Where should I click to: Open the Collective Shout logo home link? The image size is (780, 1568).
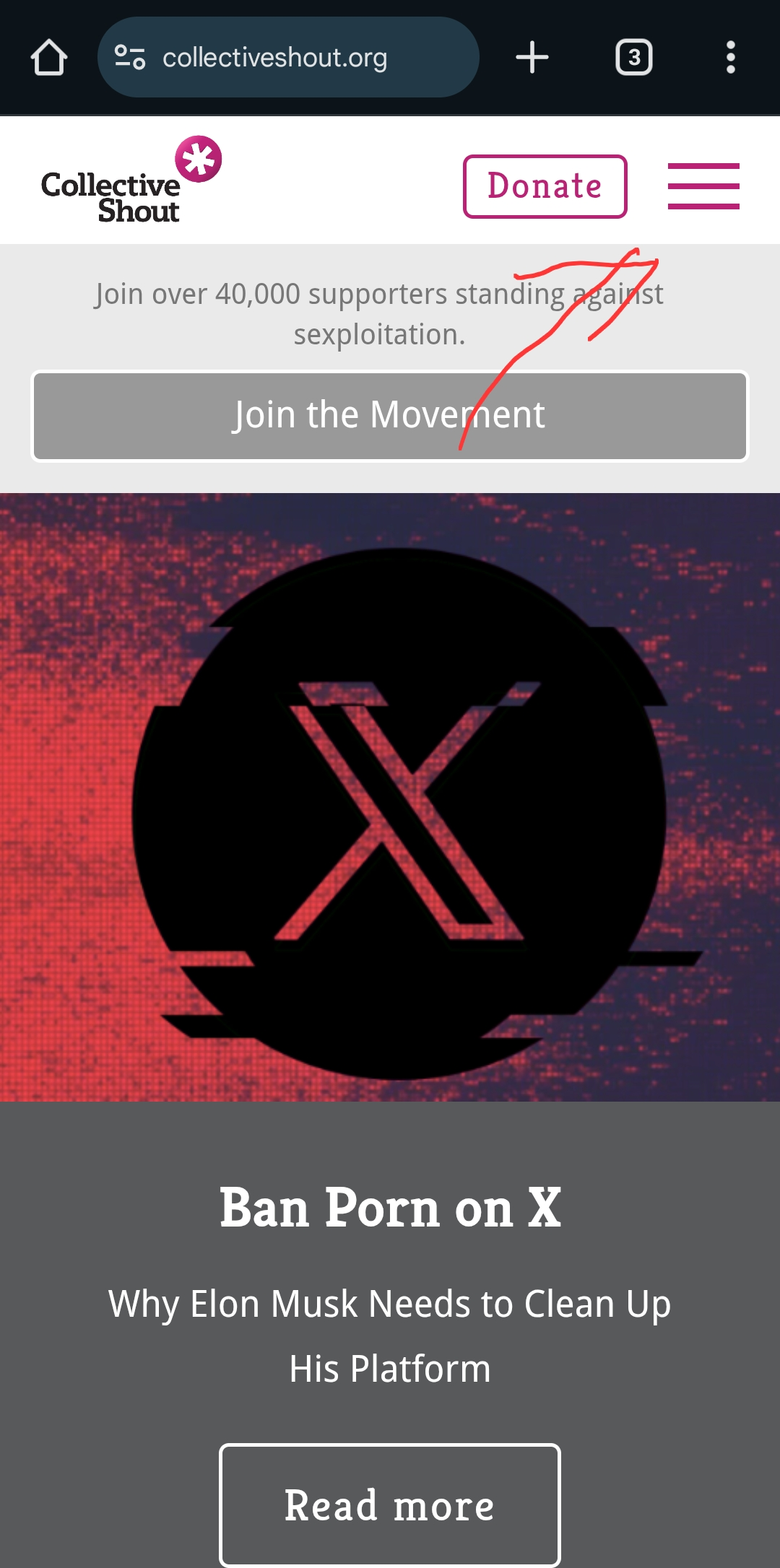(131, 180)
